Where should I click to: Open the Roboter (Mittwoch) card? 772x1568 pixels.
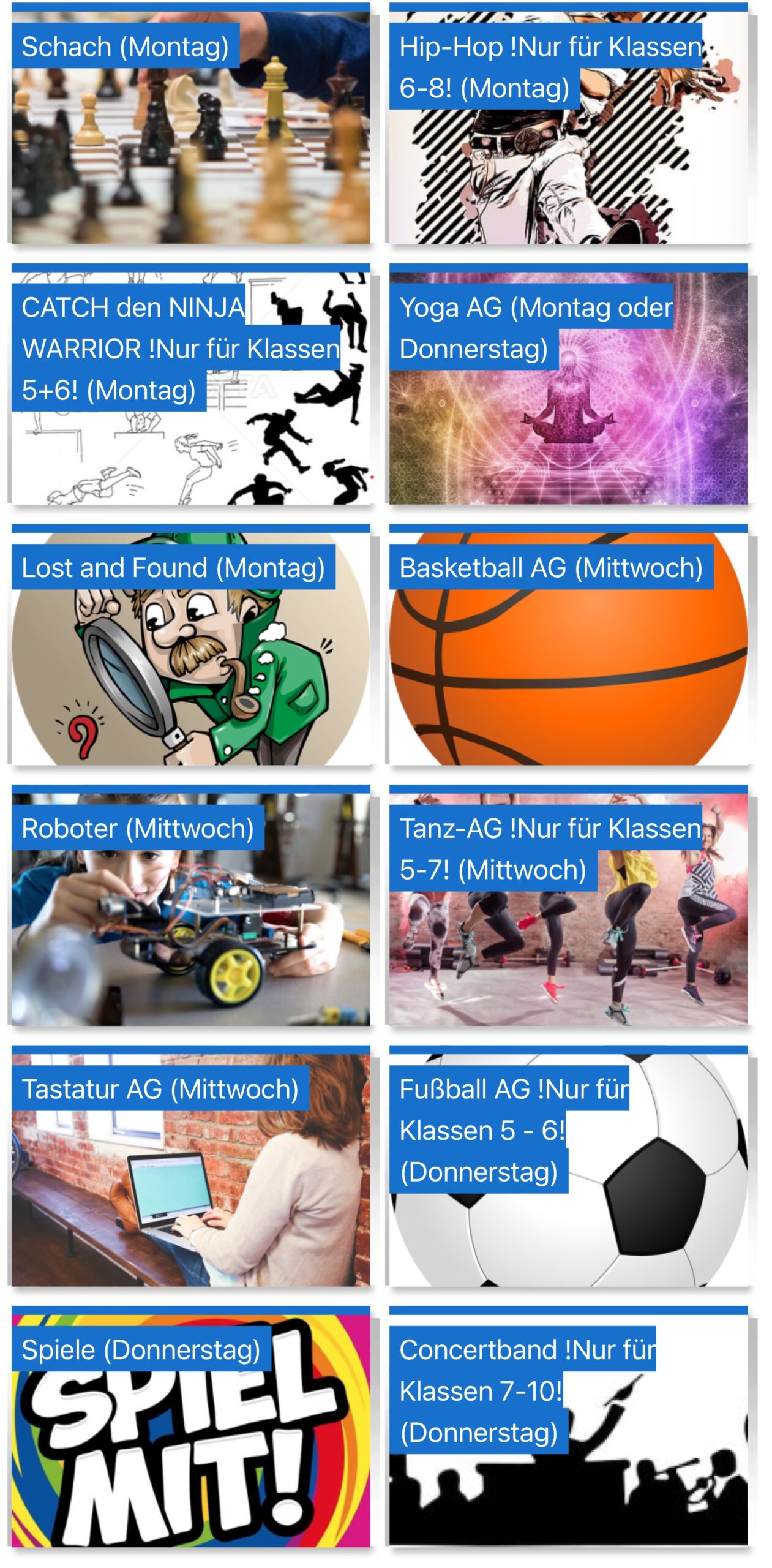tap(190, 910)
